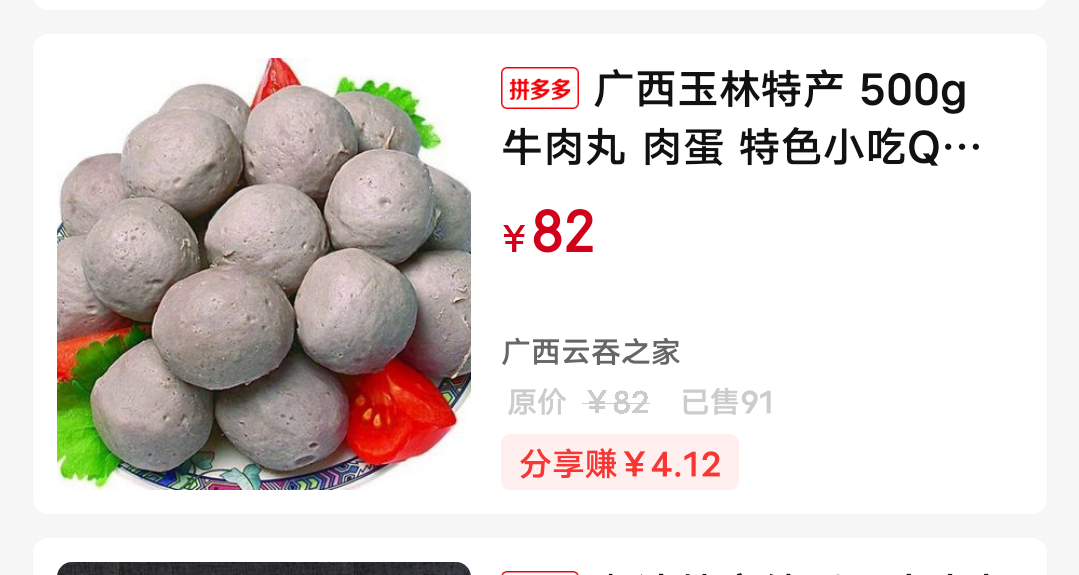The image size is (1079, 575).
Task: Open the 广西玉林特产 牛肉丸 product card
Action: point(740,120)
